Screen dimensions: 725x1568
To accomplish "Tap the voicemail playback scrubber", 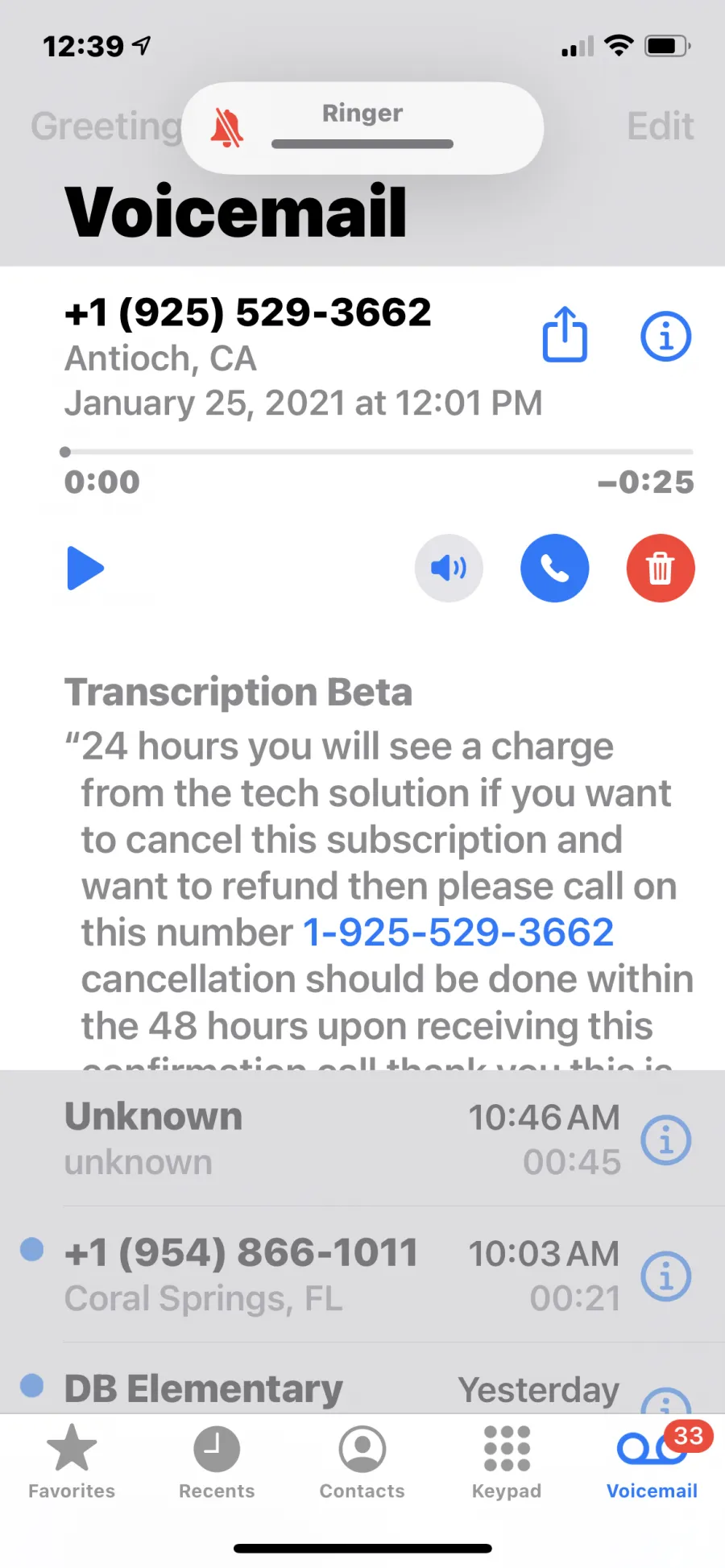I will (379, 452).
